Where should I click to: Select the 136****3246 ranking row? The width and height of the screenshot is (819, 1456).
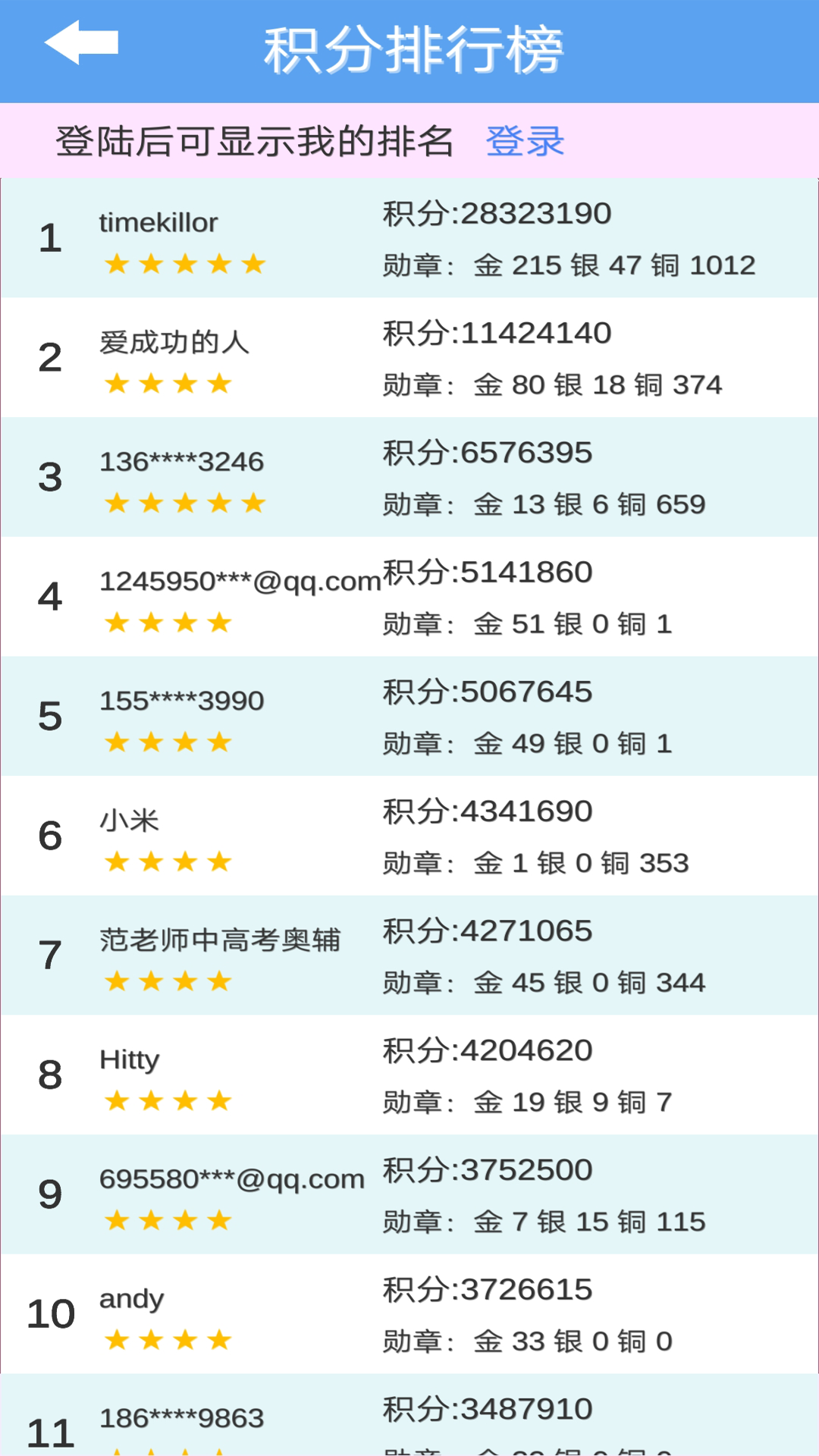pos(409,477)
